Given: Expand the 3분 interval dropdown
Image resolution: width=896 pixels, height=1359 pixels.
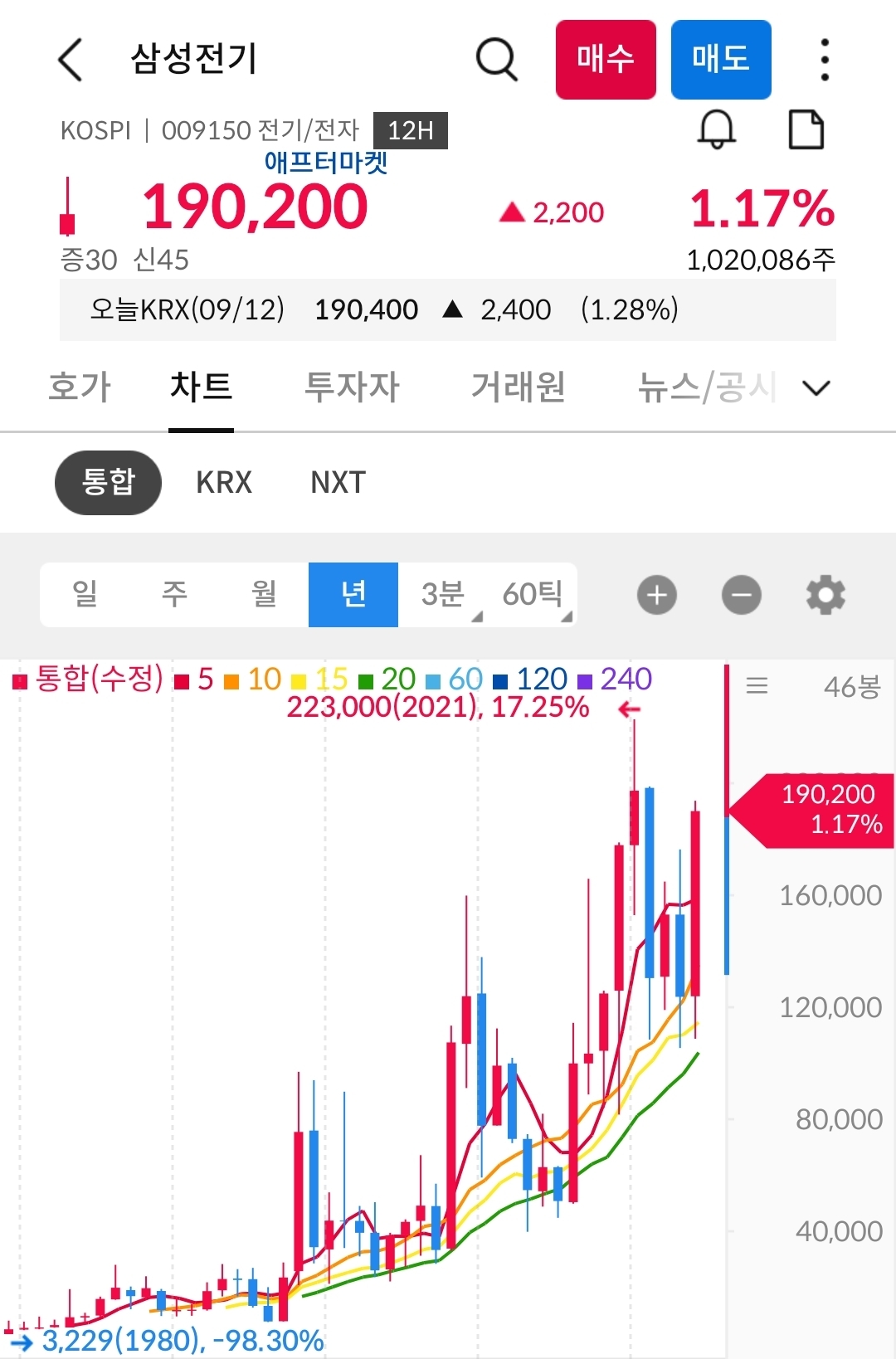Looking at the screenshot, I should (446, 594).
